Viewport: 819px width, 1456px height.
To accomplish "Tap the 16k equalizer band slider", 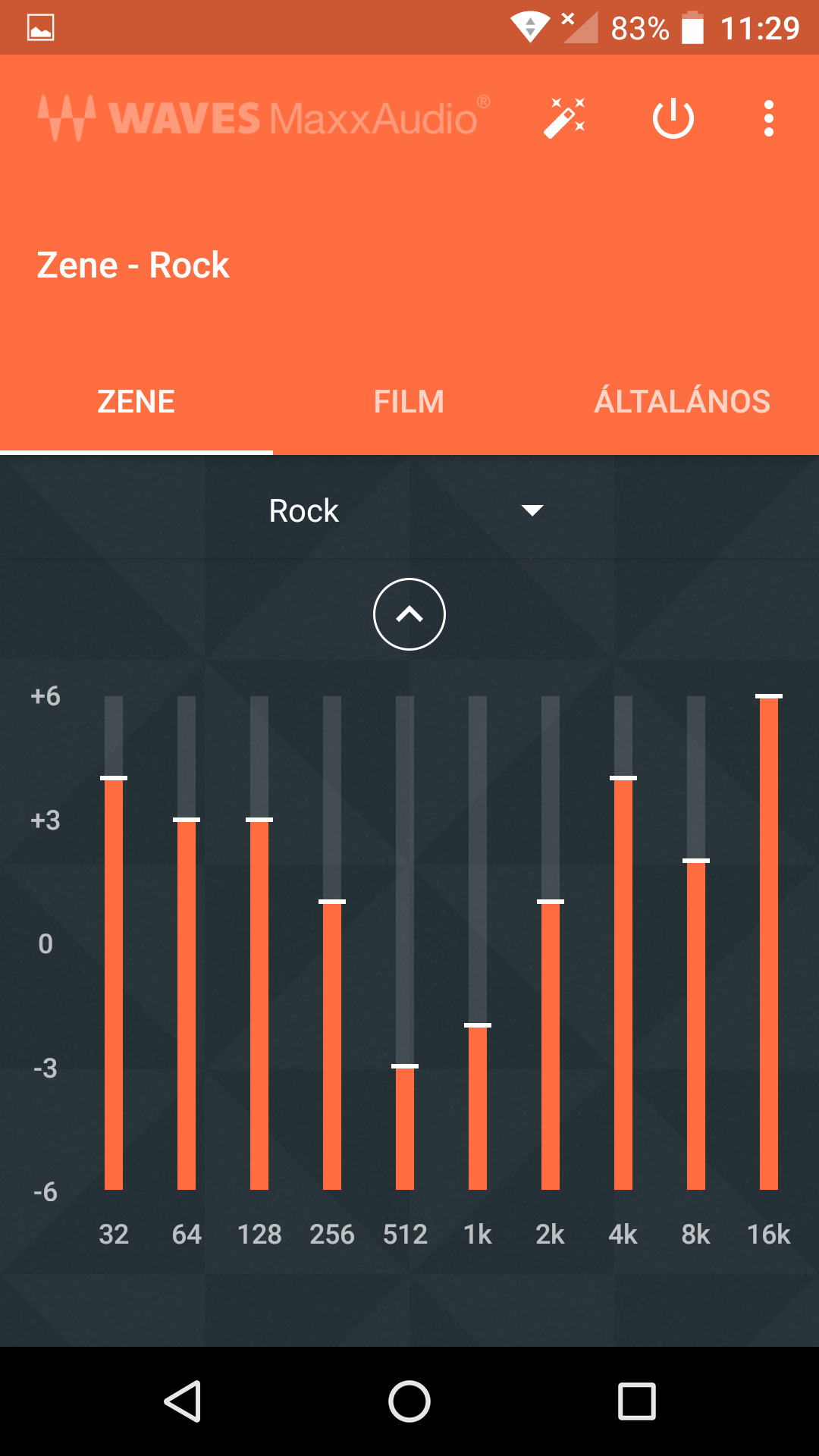I will [x=769, y=943].
